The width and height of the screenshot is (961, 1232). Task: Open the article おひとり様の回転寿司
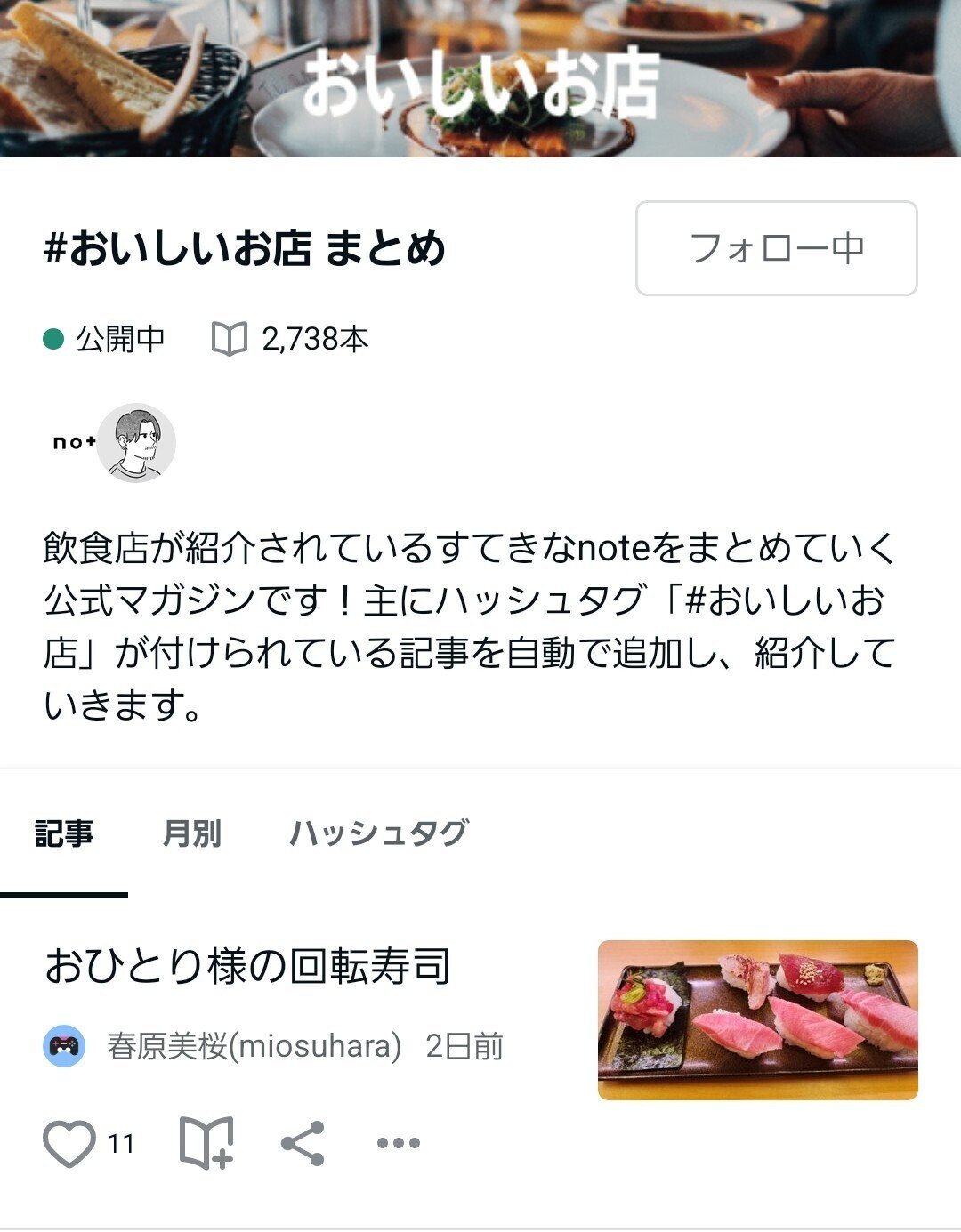[248, 967]
